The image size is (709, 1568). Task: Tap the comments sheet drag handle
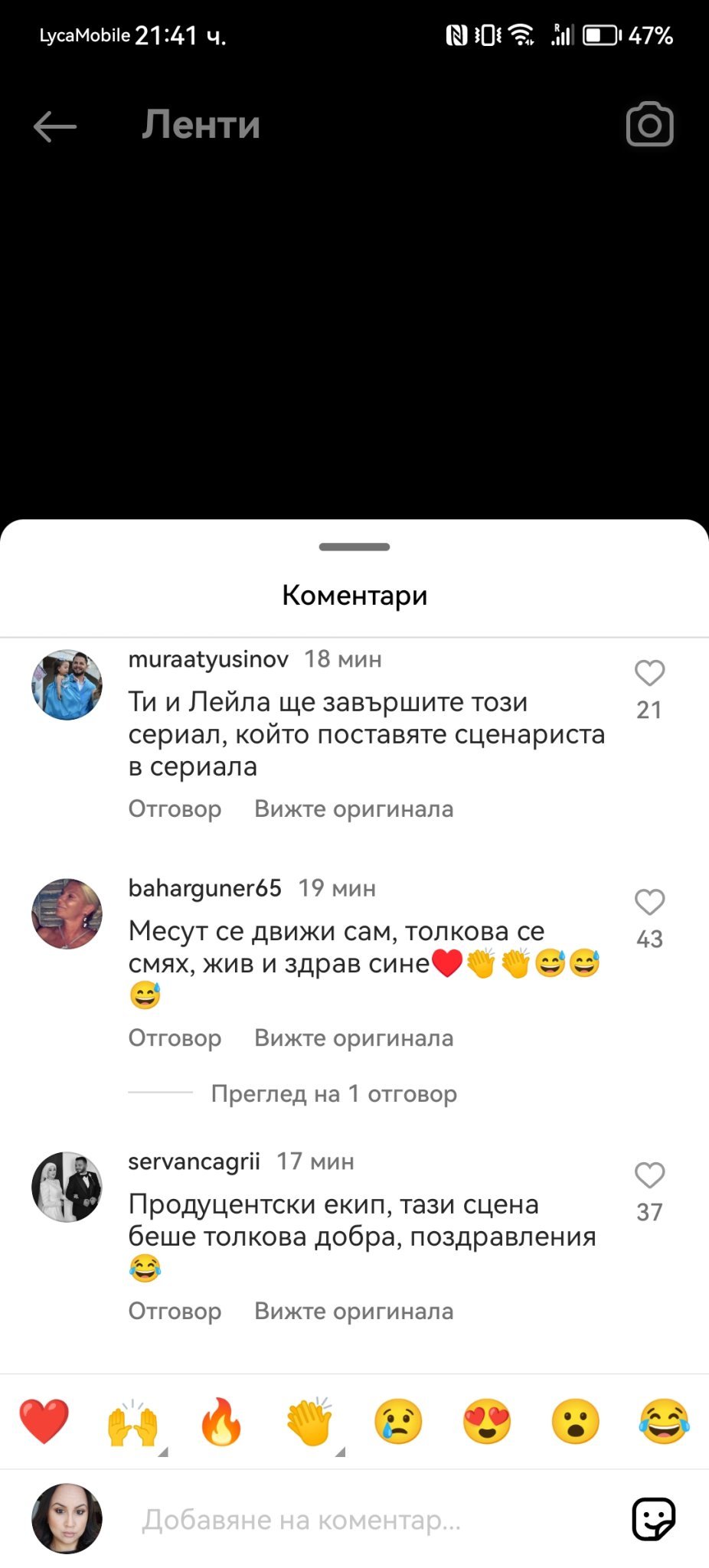coord(354,547)
